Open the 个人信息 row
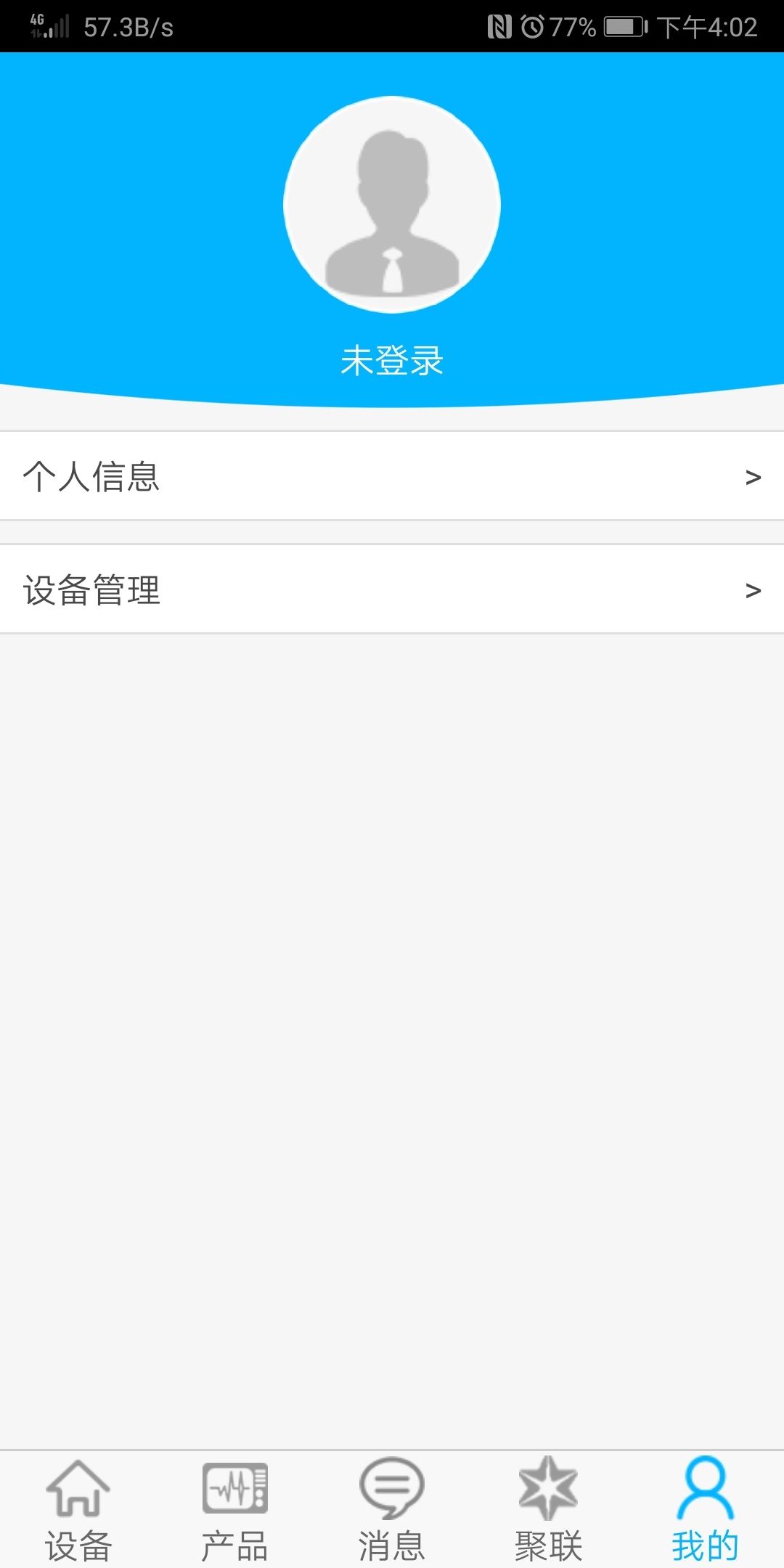This screenshot has height=1568, width=784. (x=392, y=476)
